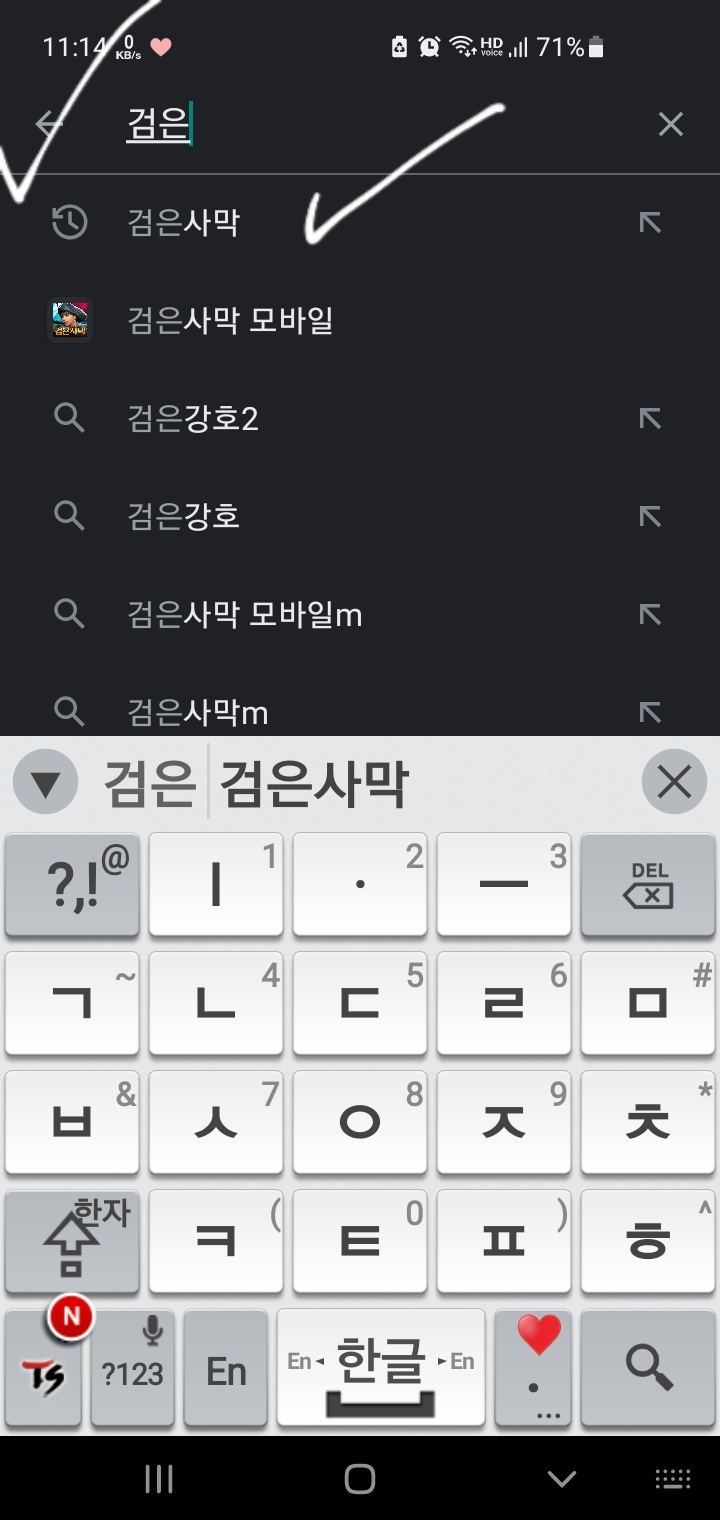Tap the ㅅ key
Screen dimensions: 720x1520
[x=215, y=1122]
